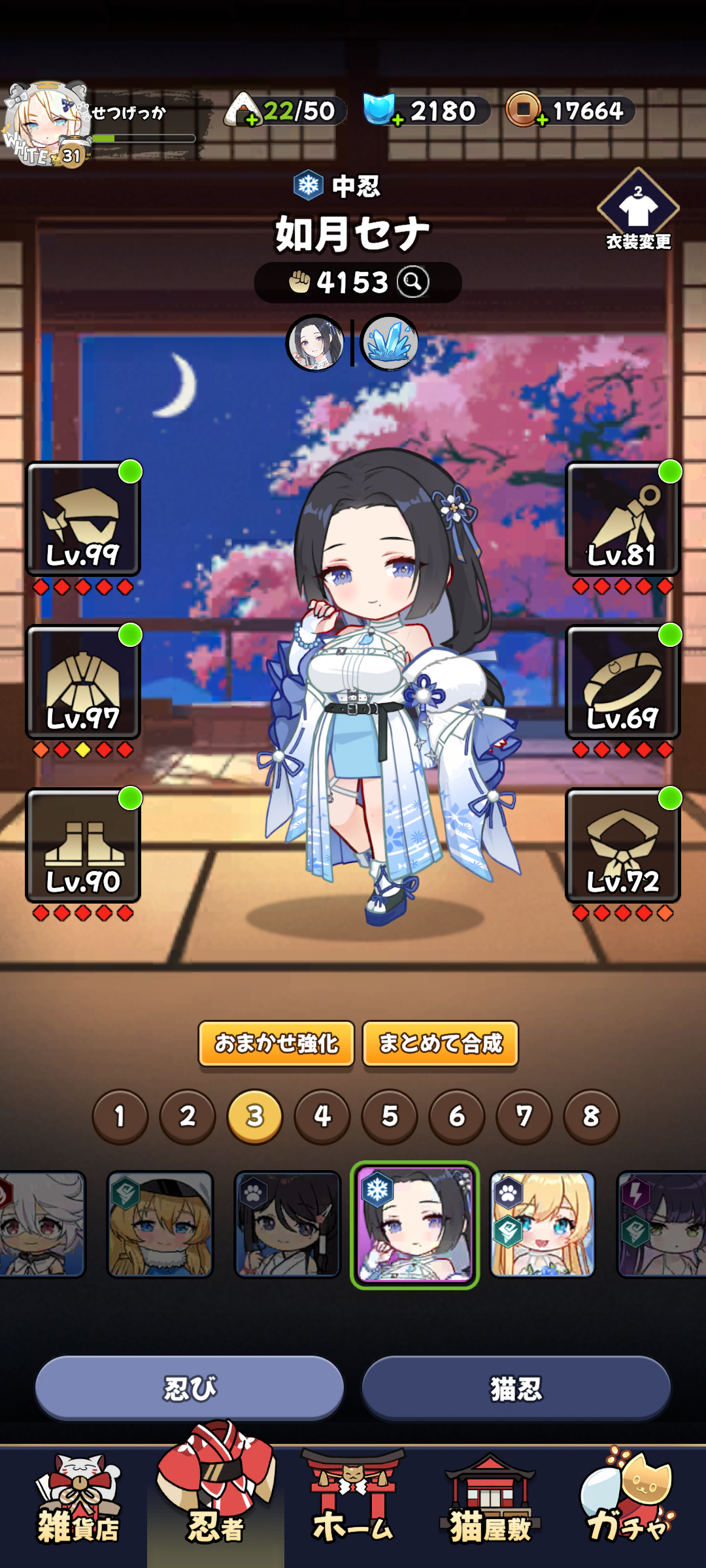
Task: Tap おまかせ強化 auto-enhance button
Action: pos(277,1043)
